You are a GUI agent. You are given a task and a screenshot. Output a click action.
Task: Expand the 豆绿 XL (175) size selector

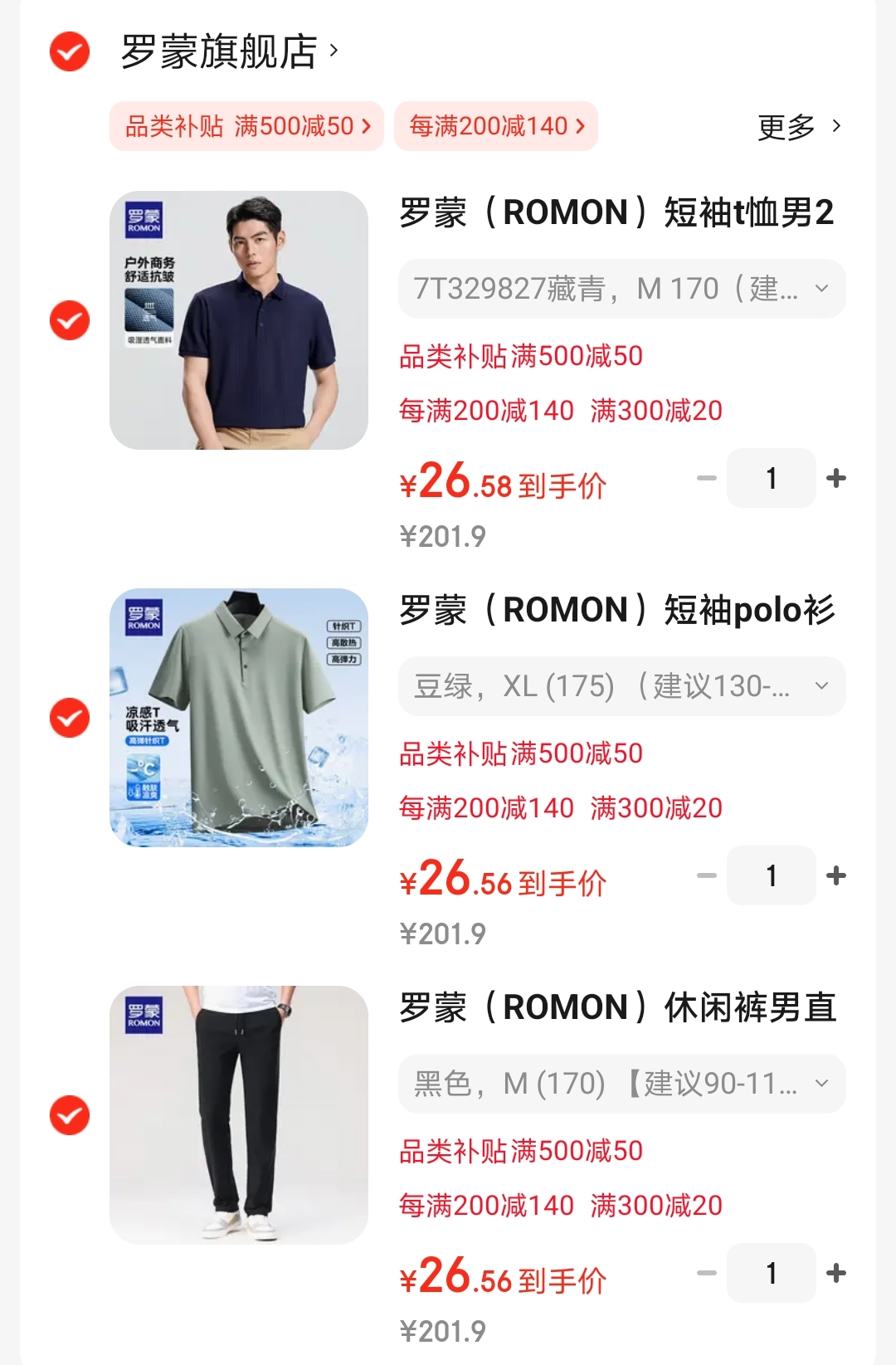pos(621,685)
